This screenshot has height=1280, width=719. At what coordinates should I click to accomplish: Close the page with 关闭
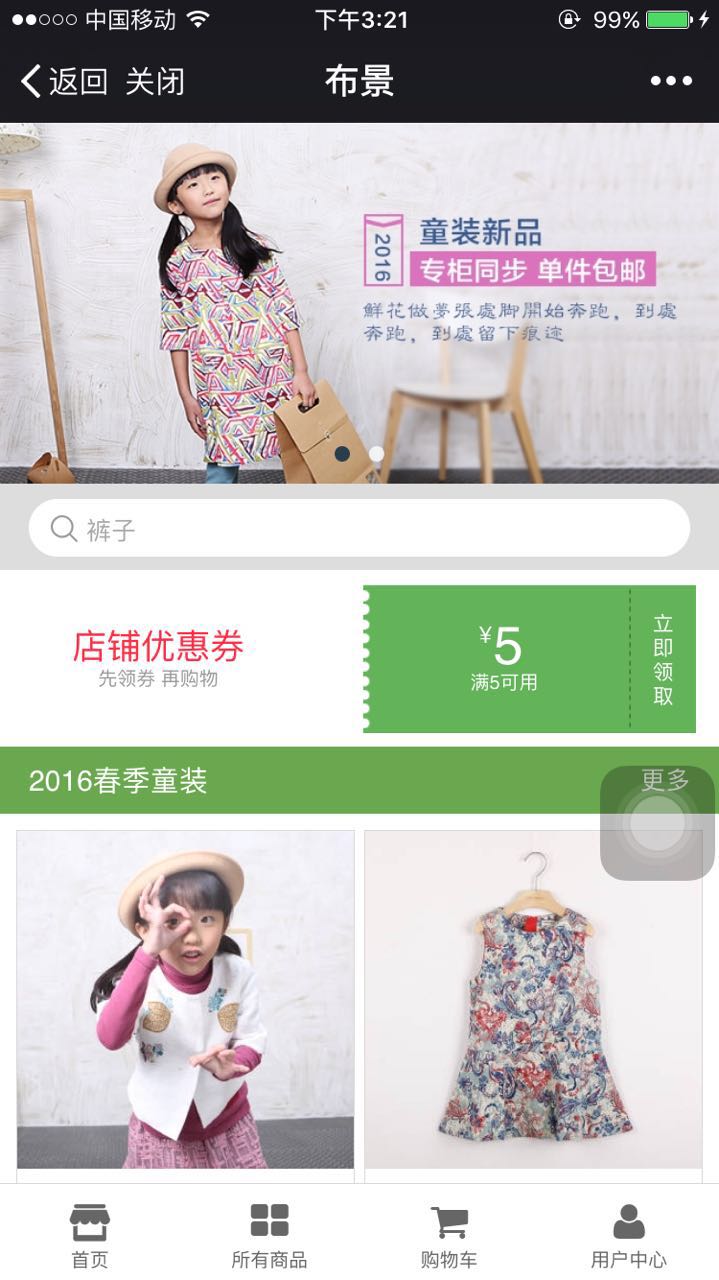click(x=155, y=82)
